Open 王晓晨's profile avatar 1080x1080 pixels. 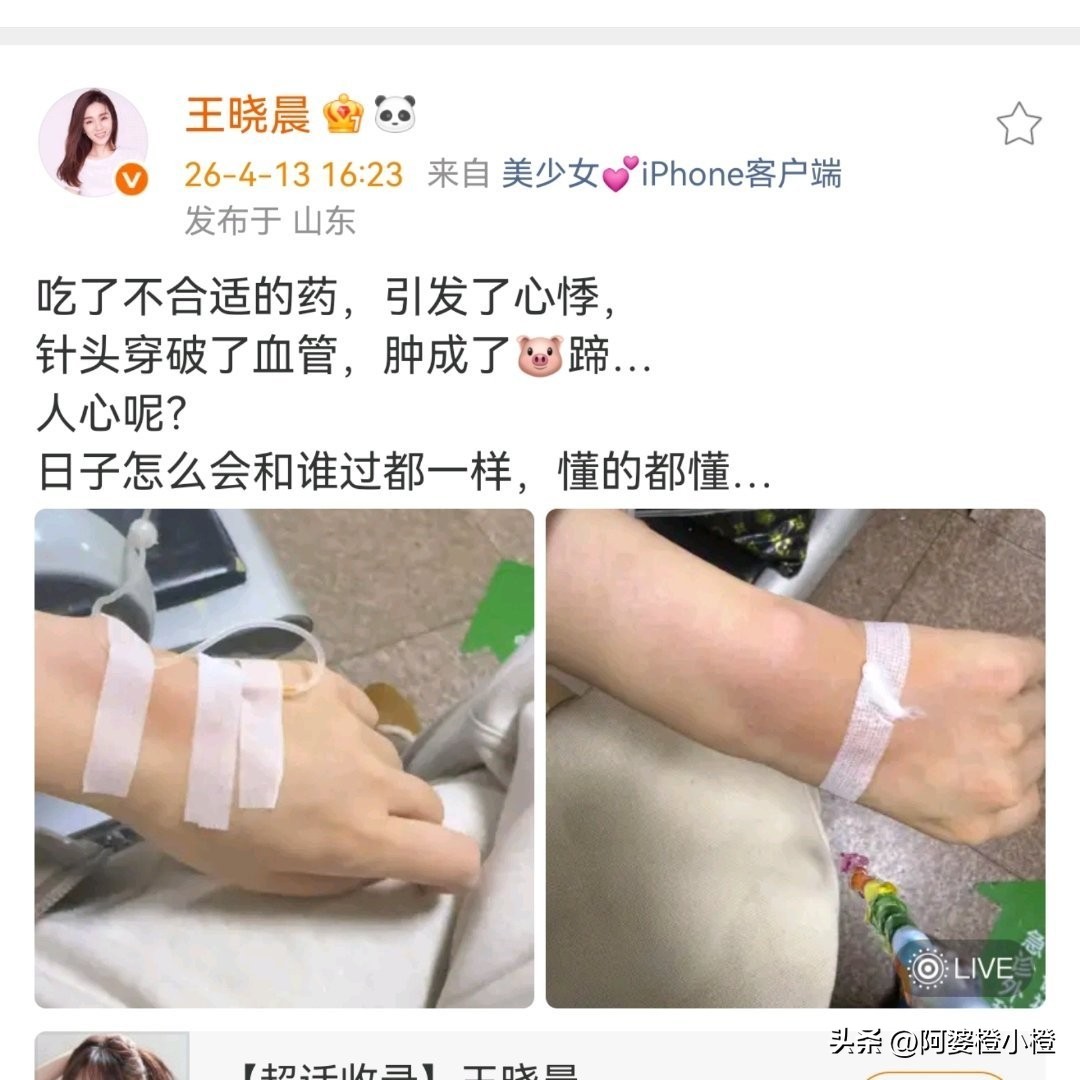(x=93, y=141)
